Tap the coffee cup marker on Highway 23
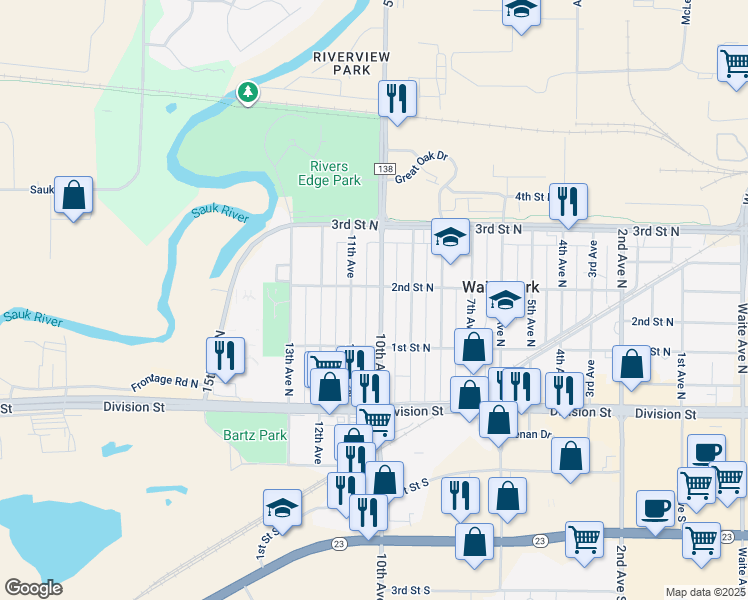This screenshot has height=600, width=748. [x=656, y=508]
